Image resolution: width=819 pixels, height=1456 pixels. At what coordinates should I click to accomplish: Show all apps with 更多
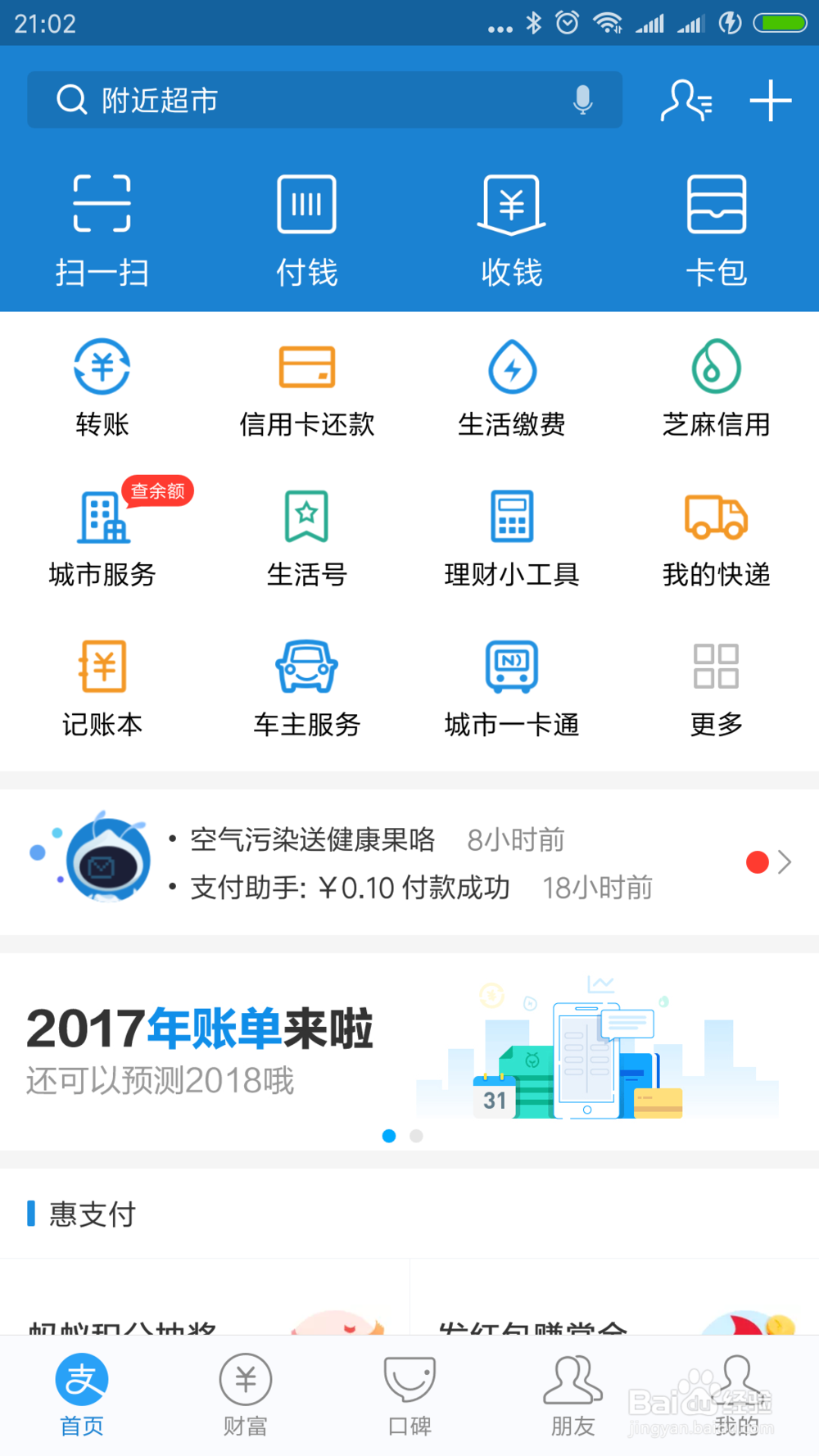[716, 688]
